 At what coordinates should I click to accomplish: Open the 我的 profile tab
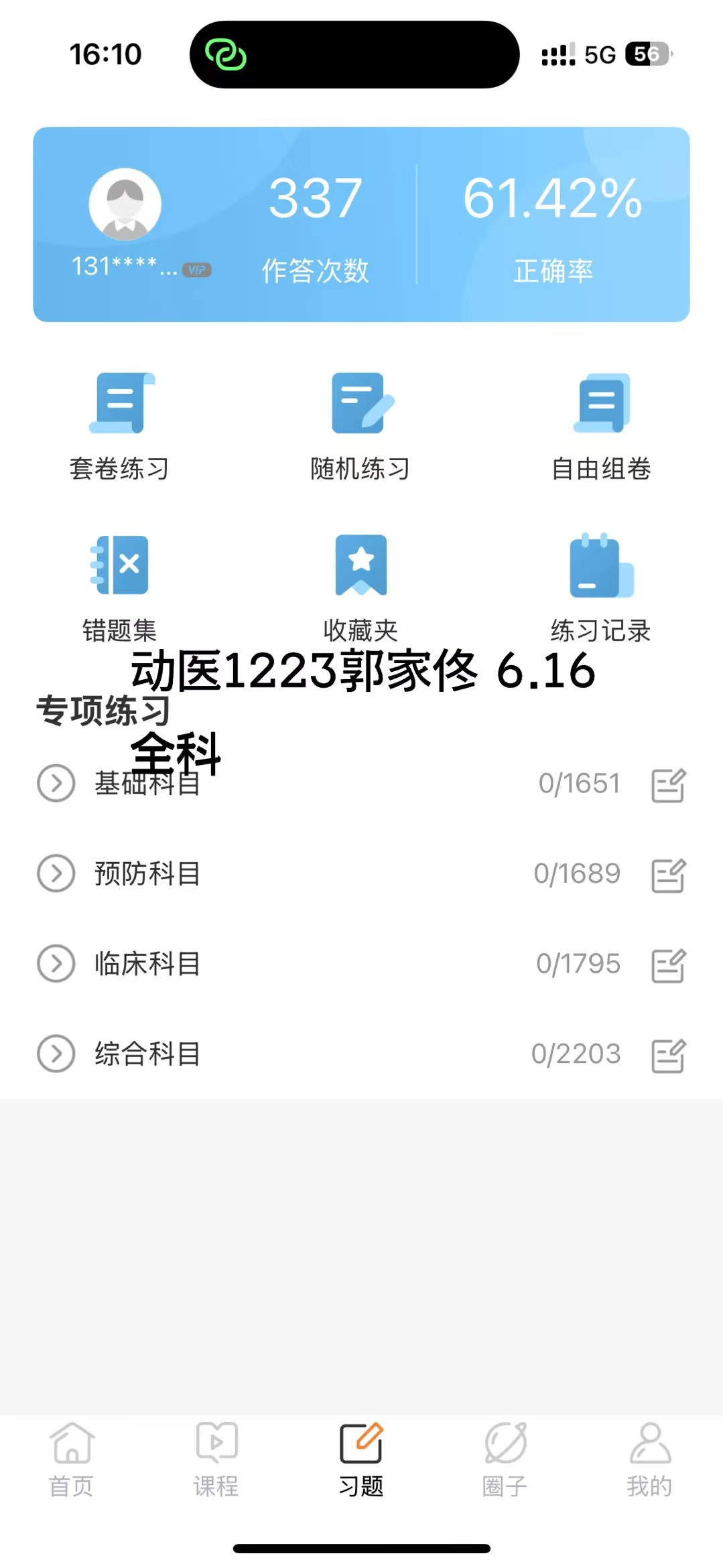[x=649, y=1460]
